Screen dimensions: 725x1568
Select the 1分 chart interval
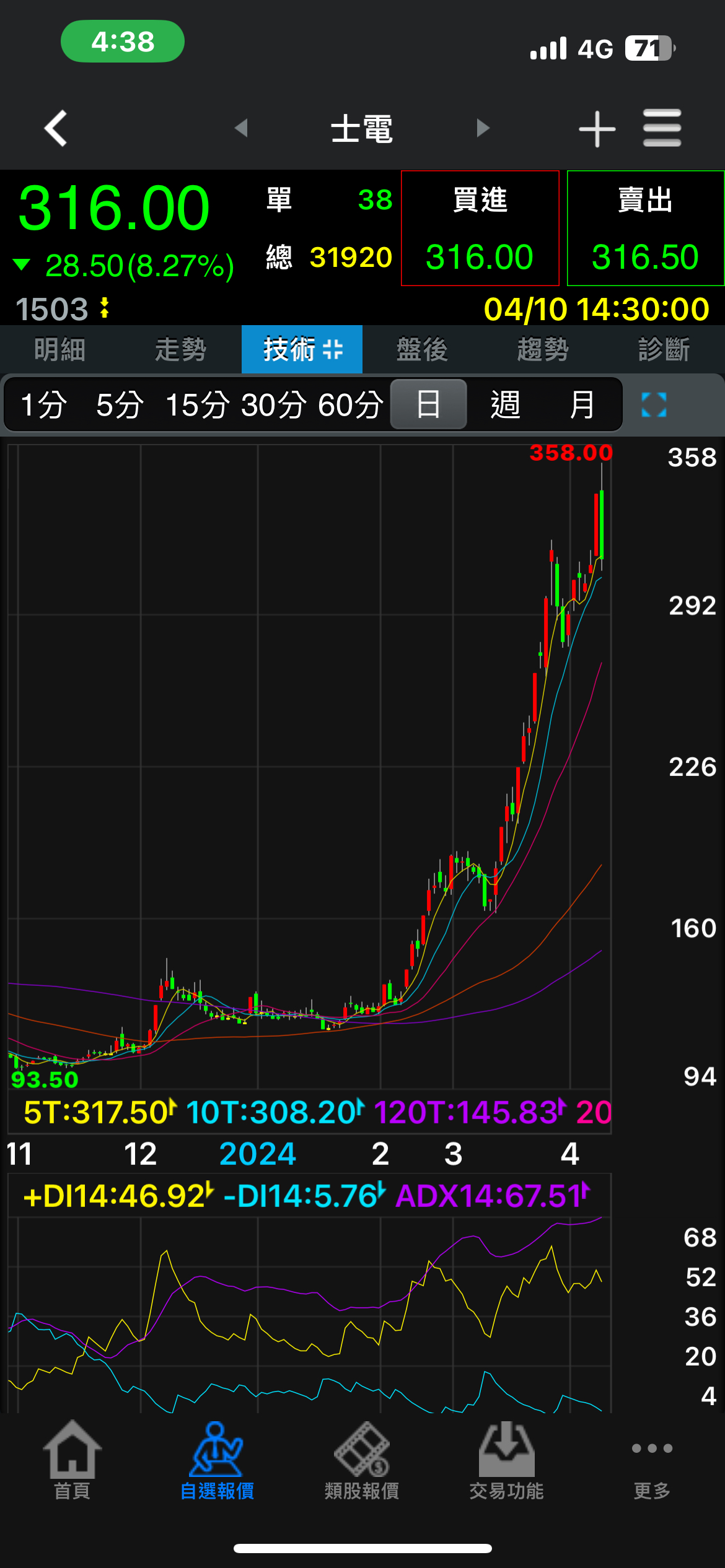(43, 405)
